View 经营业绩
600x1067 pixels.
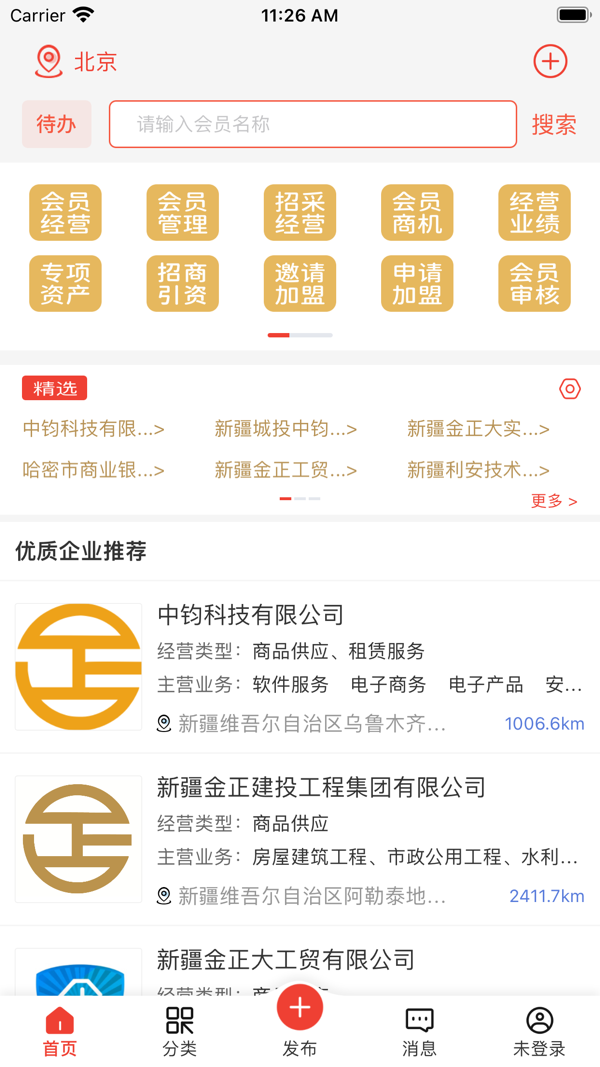(x=534, y=212)
